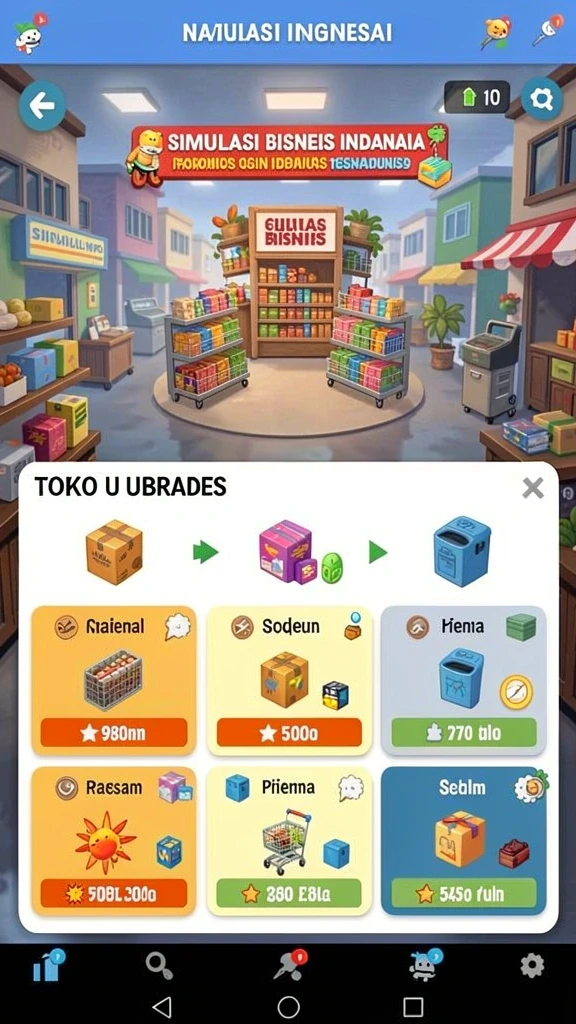Open settings via the round gear button
Viewport: 576px width, 1024px height.
(x=541, y=99)
